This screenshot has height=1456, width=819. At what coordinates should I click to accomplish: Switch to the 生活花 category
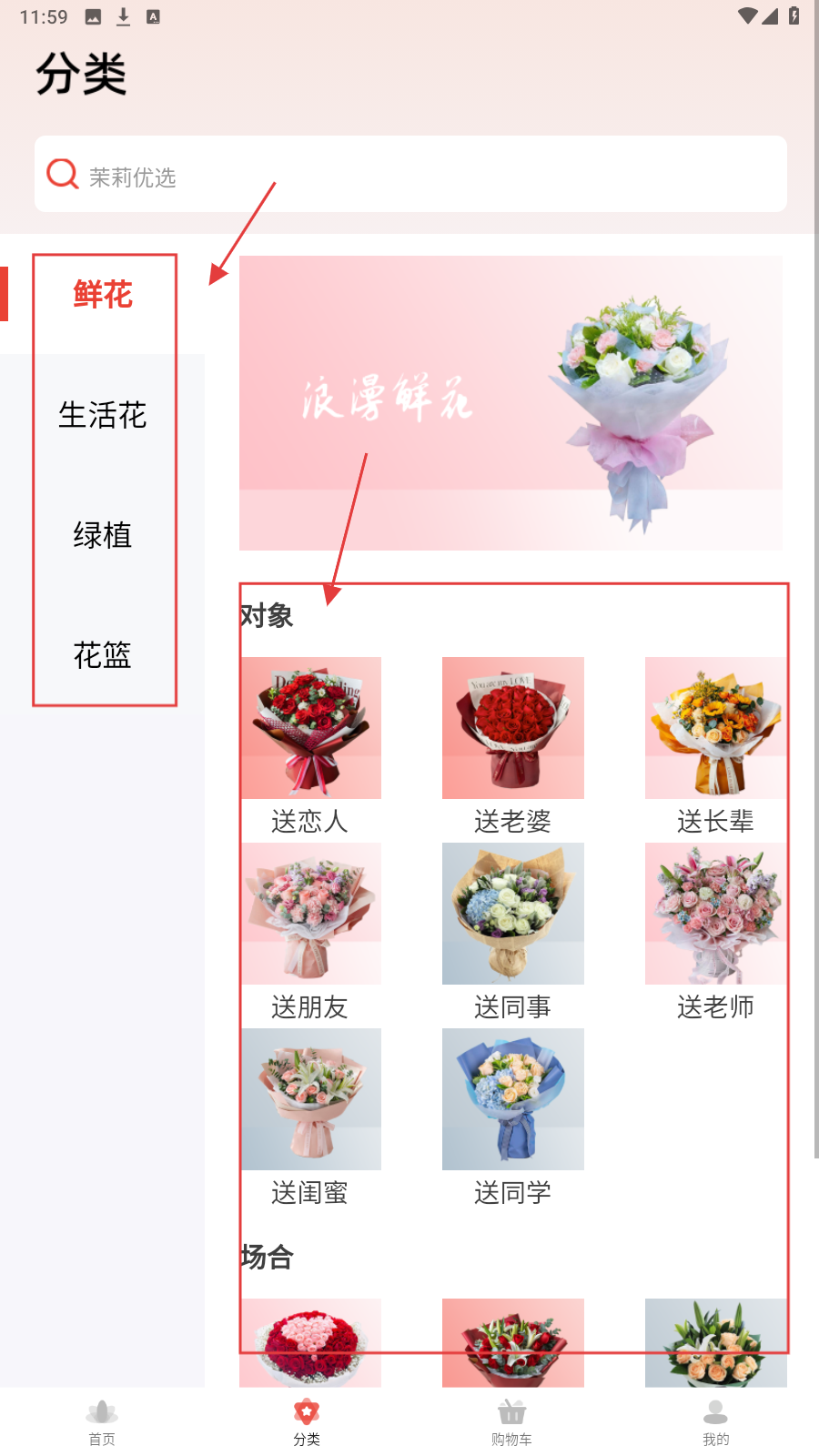[103, 415]
